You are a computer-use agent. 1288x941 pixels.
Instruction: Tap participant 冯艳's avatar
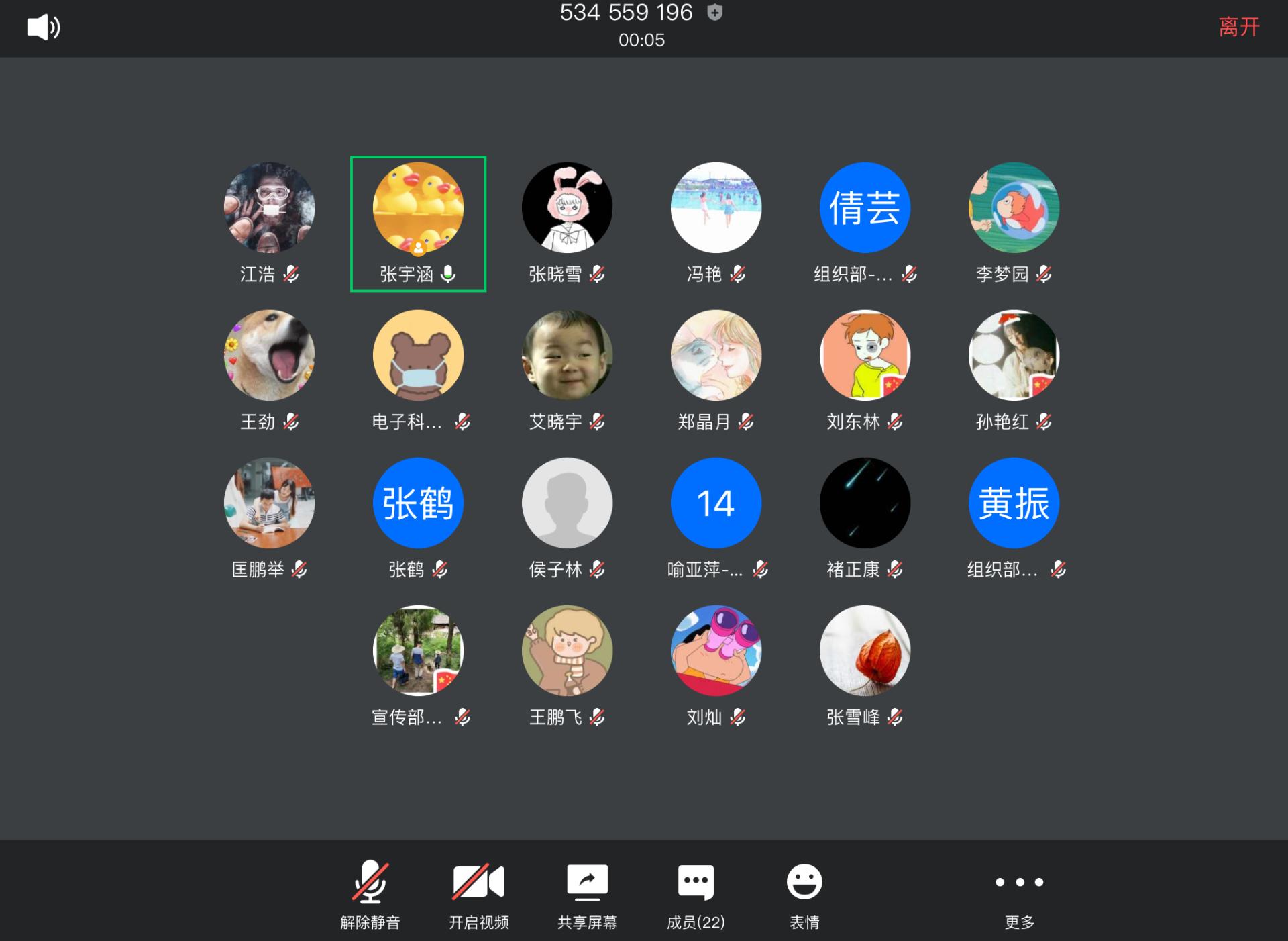716,208
